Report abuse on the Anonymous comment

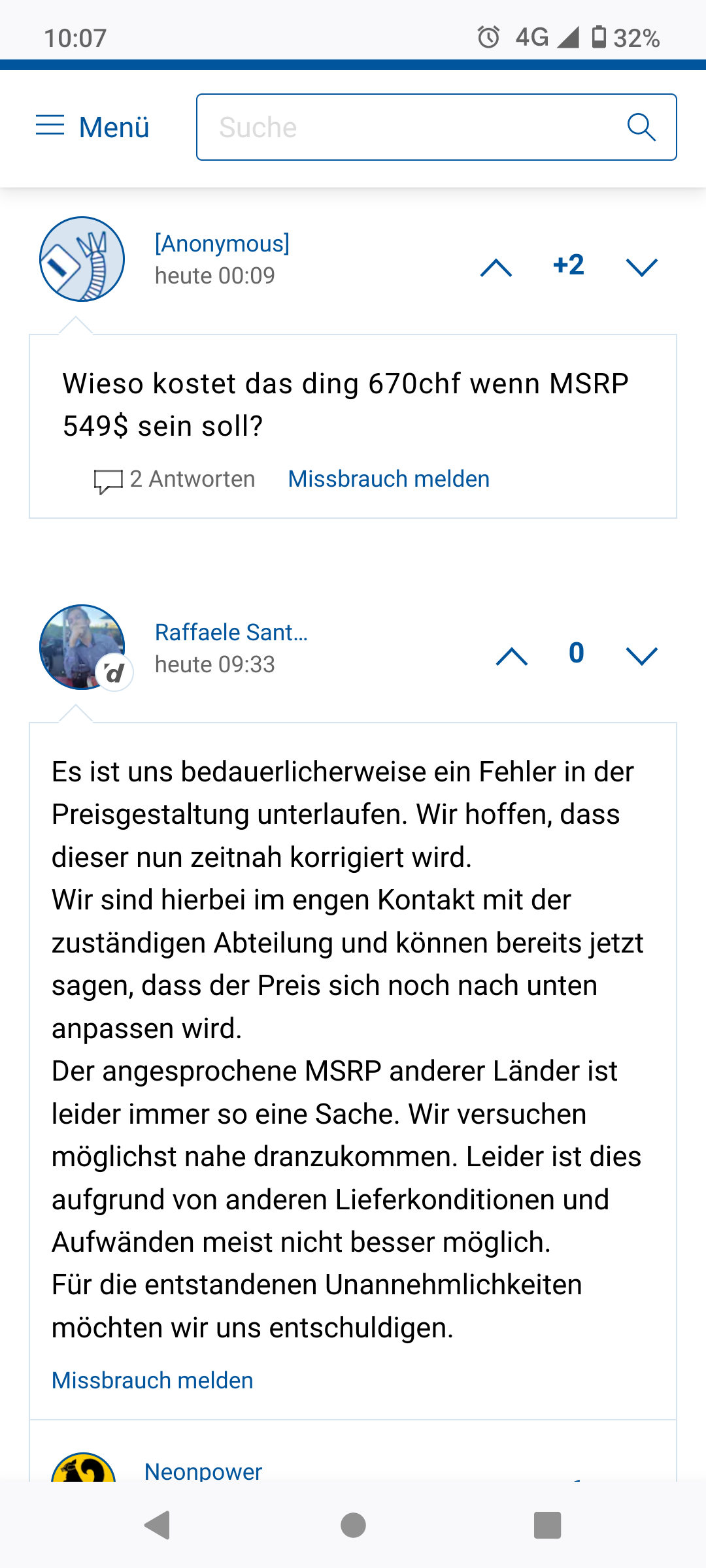click(x=388, y=480)
